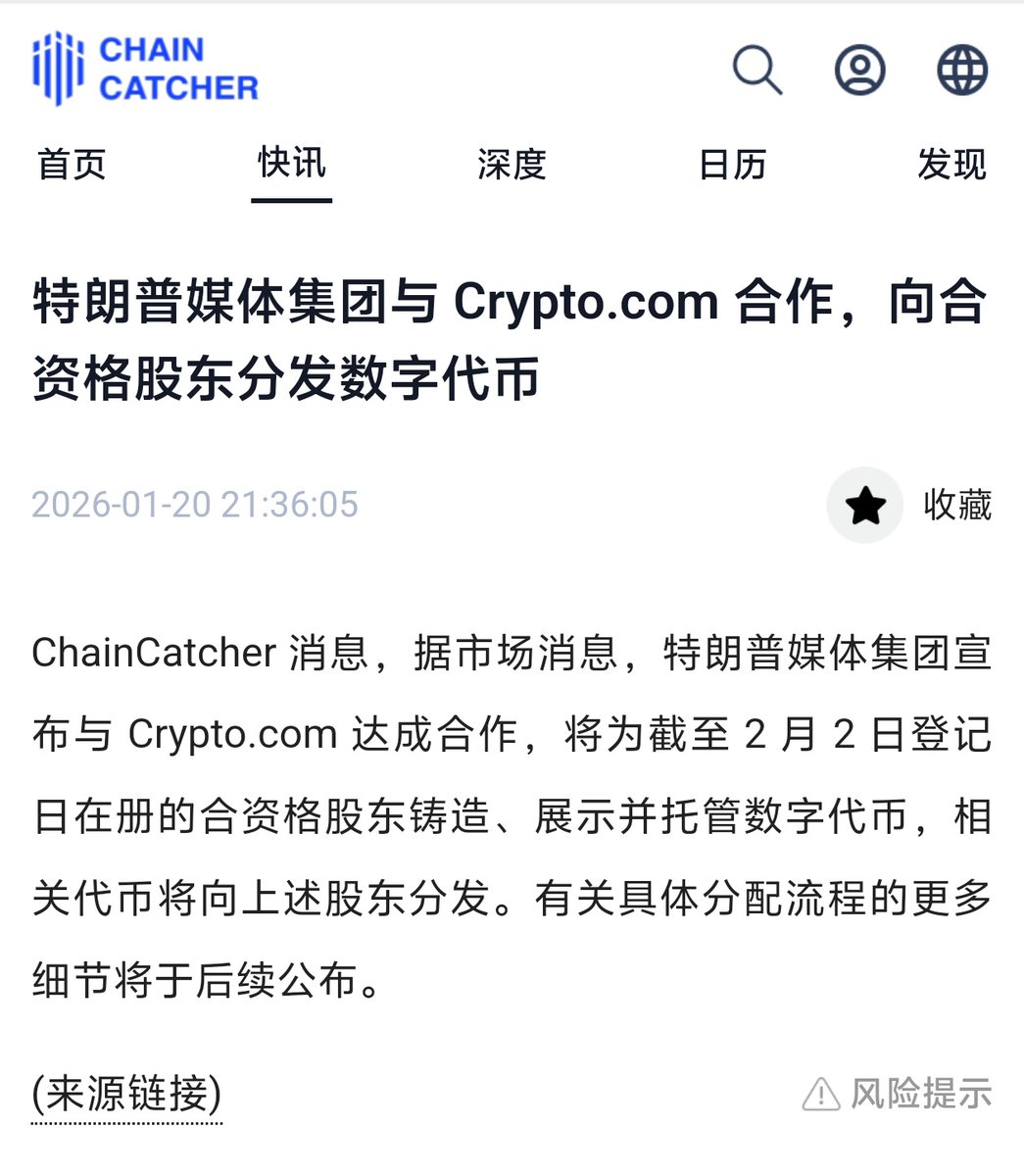This screenshot has width=1024, height=1176.
Task: Select the 快讯 tab
Action: point(291,164)
